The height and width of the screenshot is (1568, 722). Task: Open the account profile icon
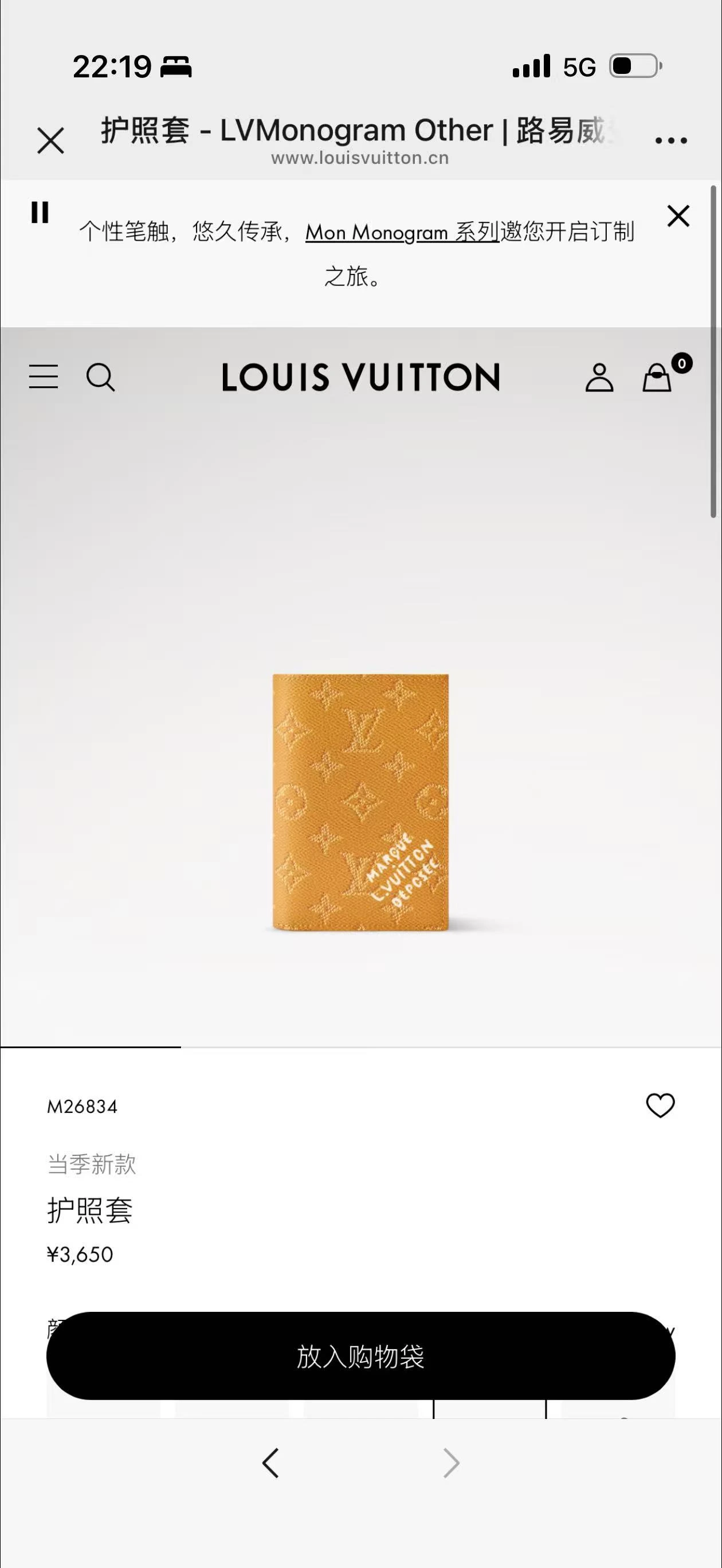click(599, 378)
